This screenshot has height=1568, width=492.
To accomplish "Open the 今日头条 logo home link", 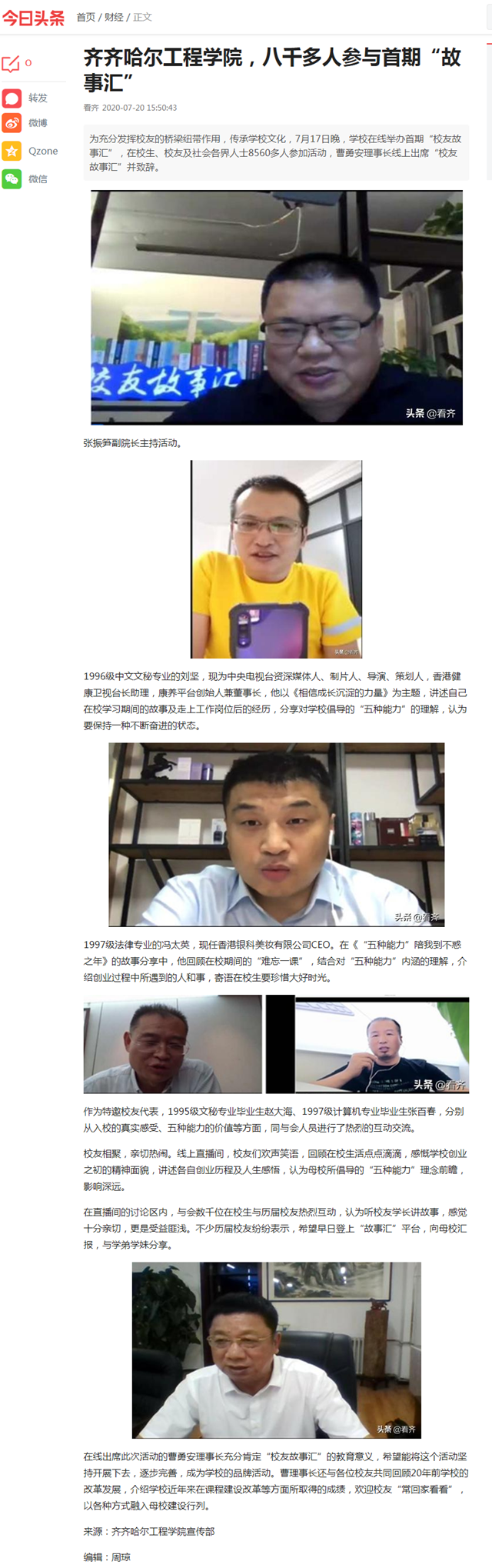I will click(33, 17).
